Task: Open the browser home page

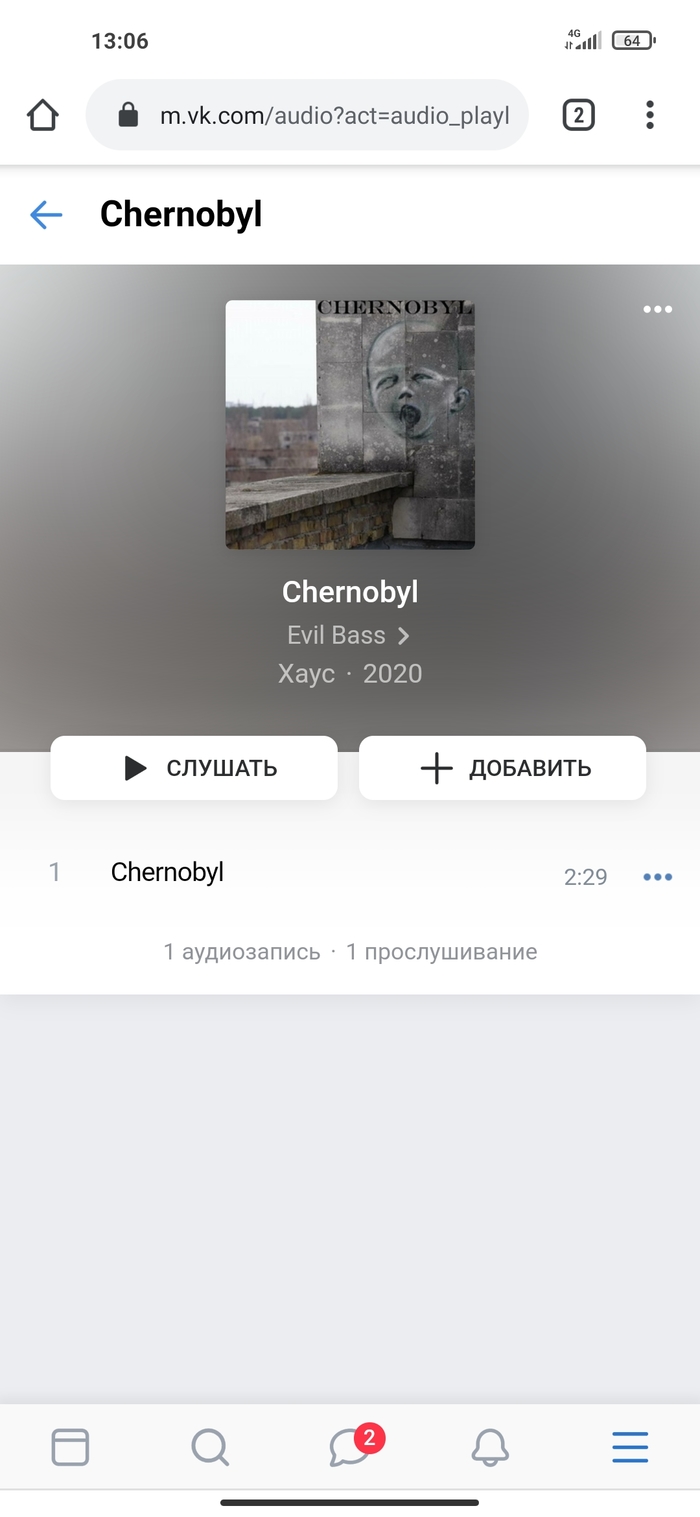Action: (43, 116)
